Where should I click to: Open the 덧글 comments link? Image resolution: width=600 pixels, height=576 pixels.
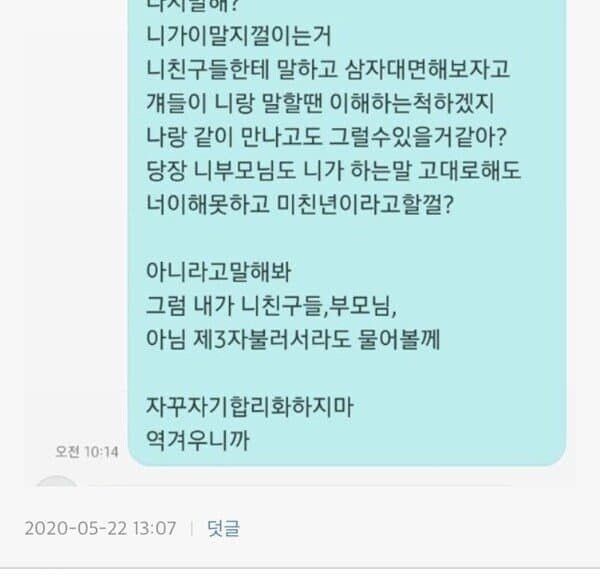pos(223,528)
